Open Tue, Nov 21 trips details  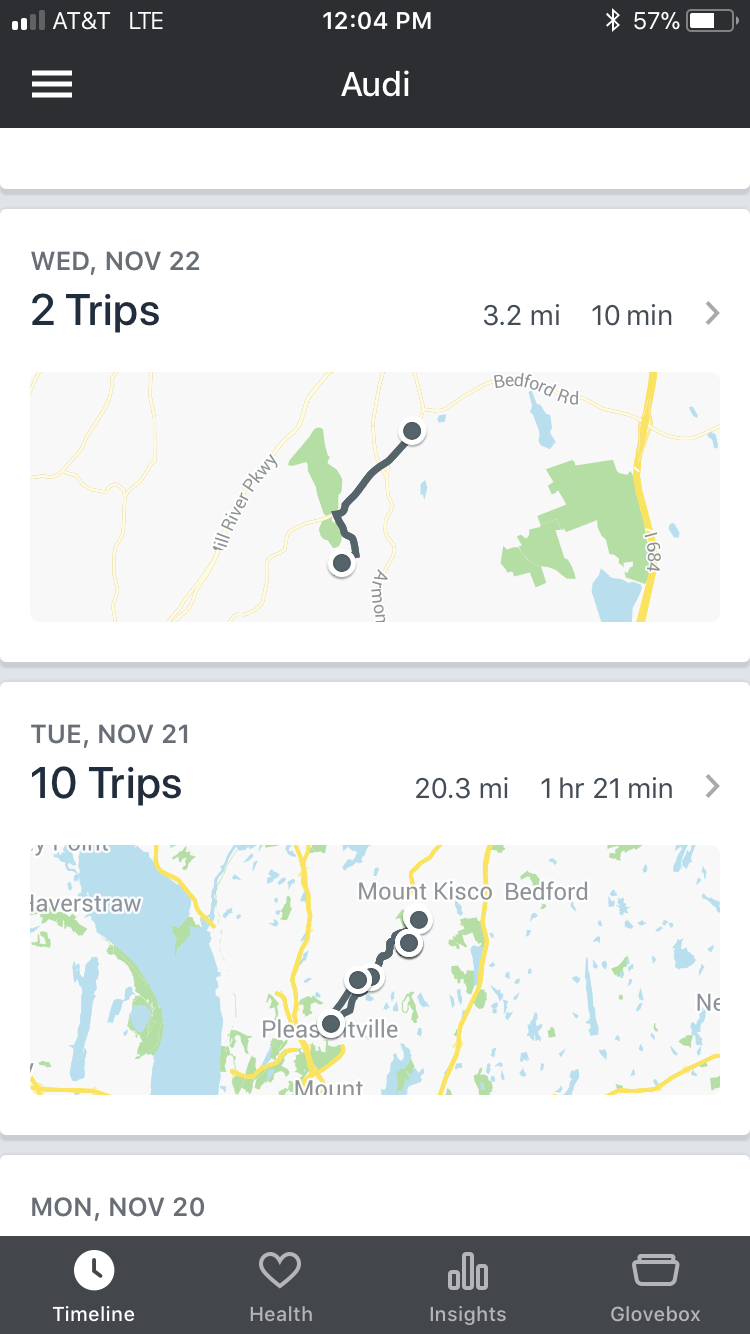[711, 787]
